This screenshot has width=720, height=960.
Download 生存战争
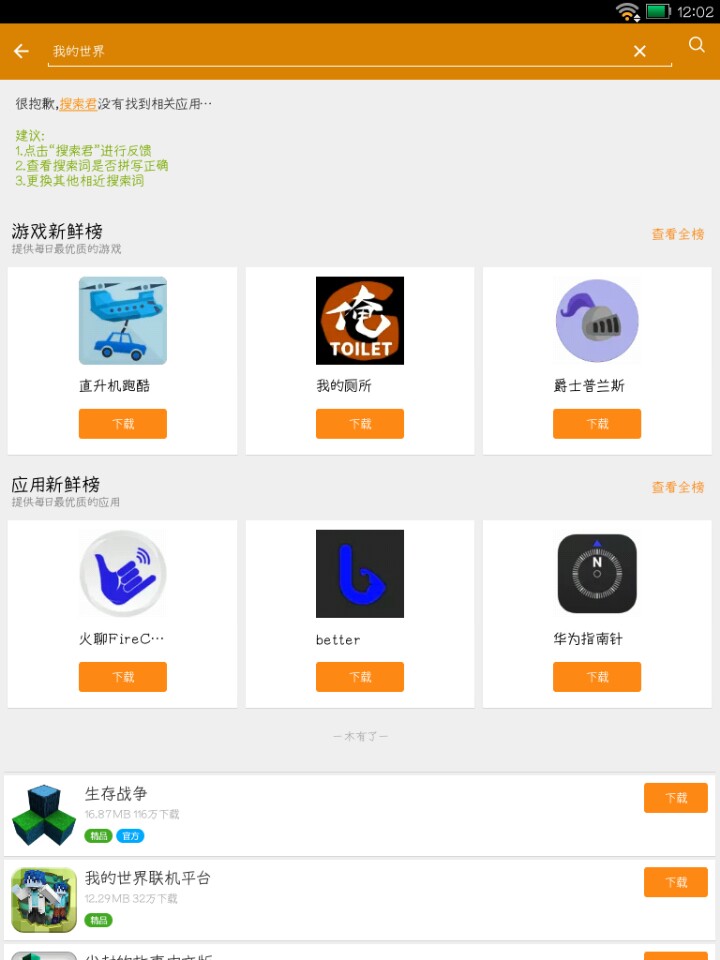pyautogui.click(x=676, y=798)
